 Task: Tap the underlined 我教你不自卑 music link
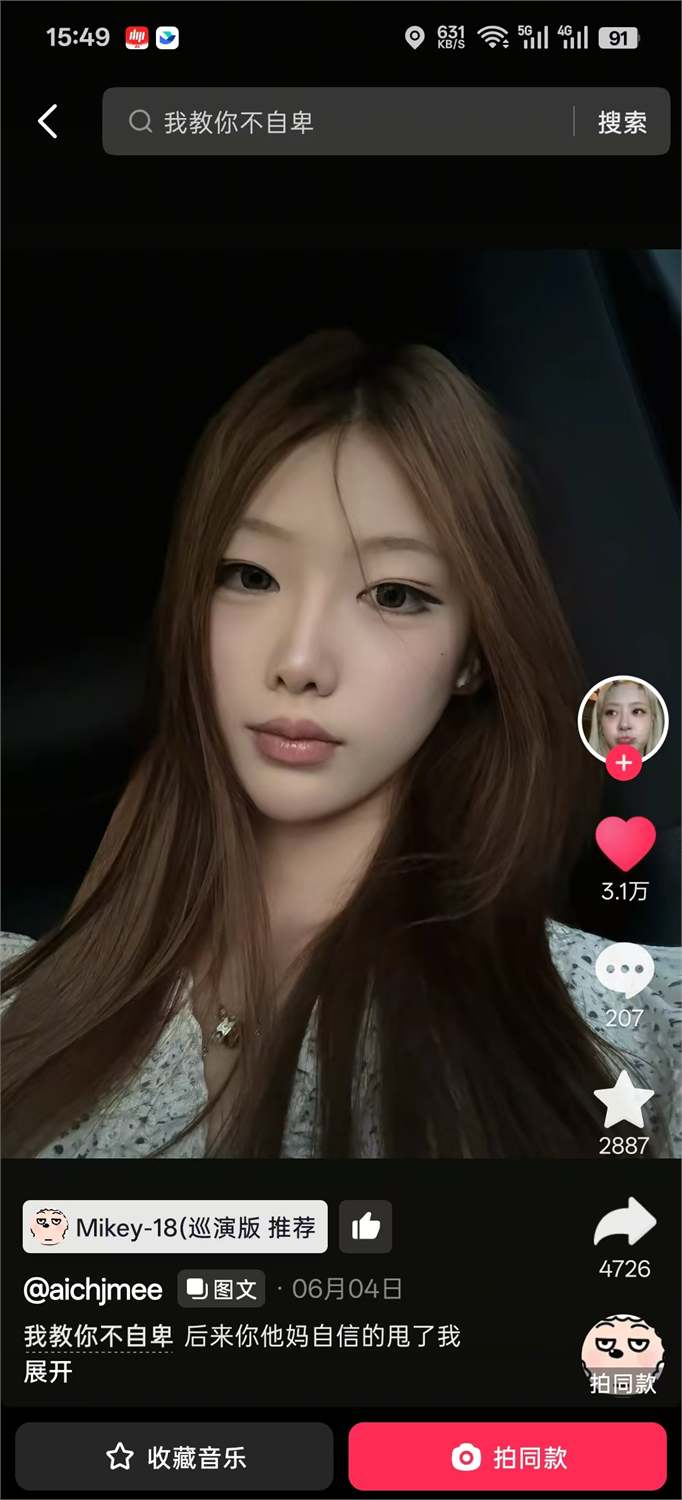click(98, 1336)
